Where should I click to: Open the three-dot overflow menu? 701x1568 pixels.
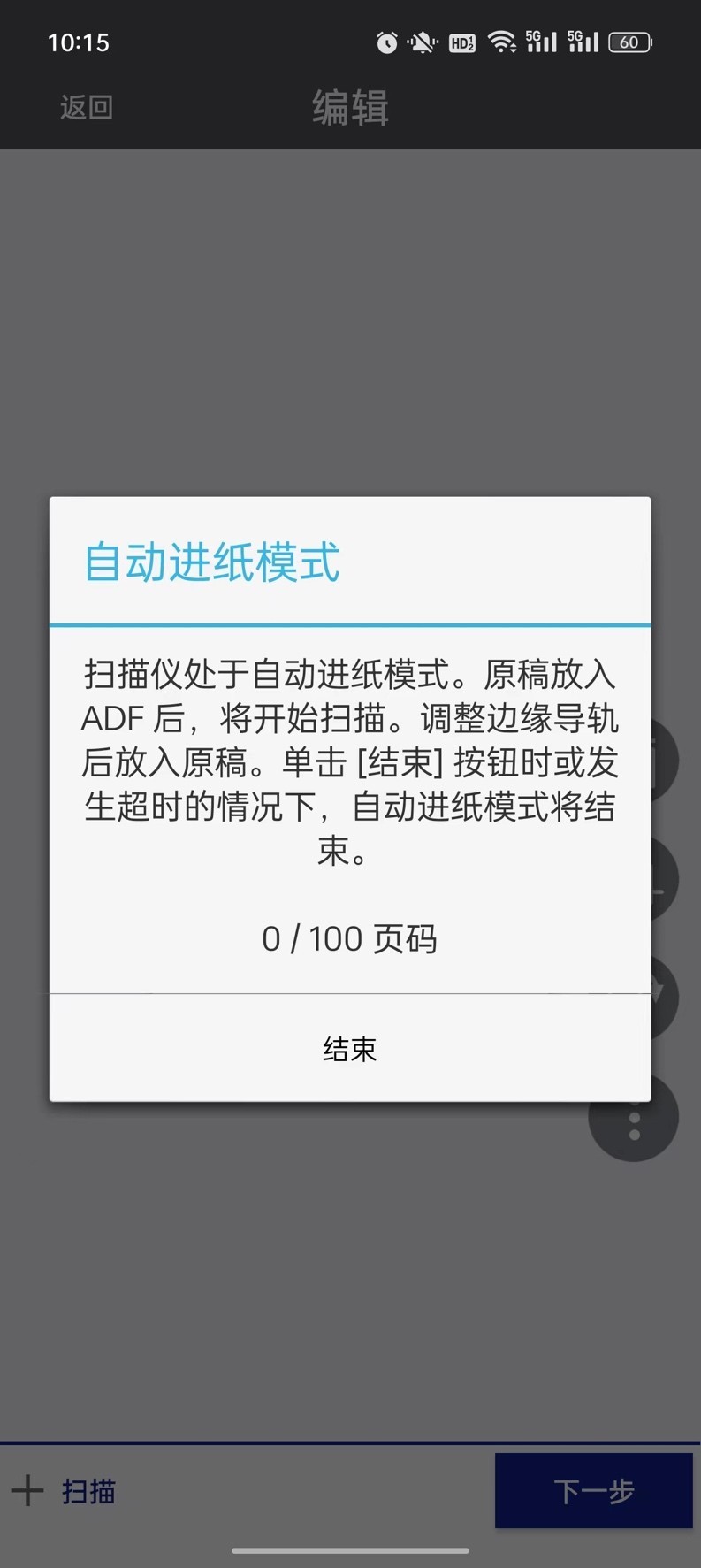pos(634,1116)
